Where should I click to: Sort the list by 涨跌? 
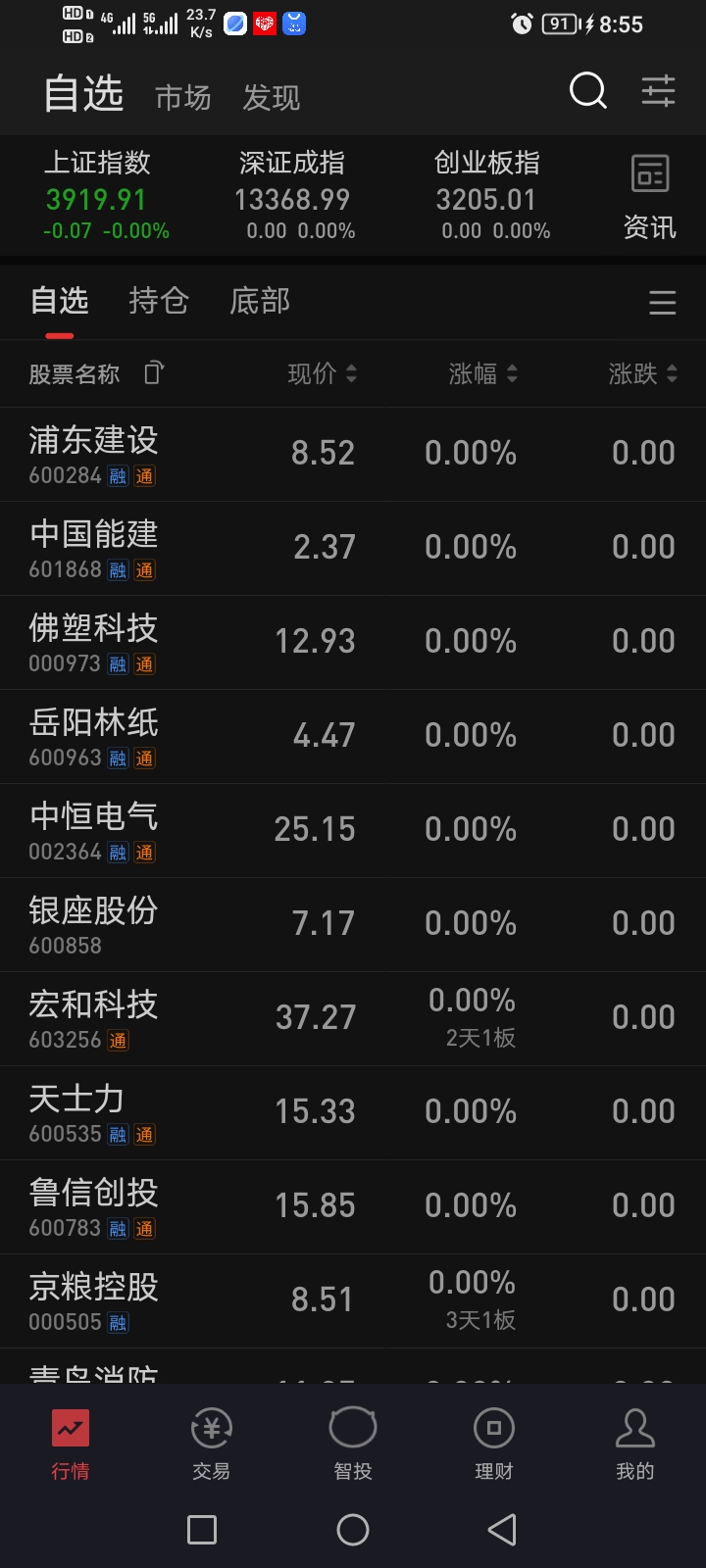[642, 373]
